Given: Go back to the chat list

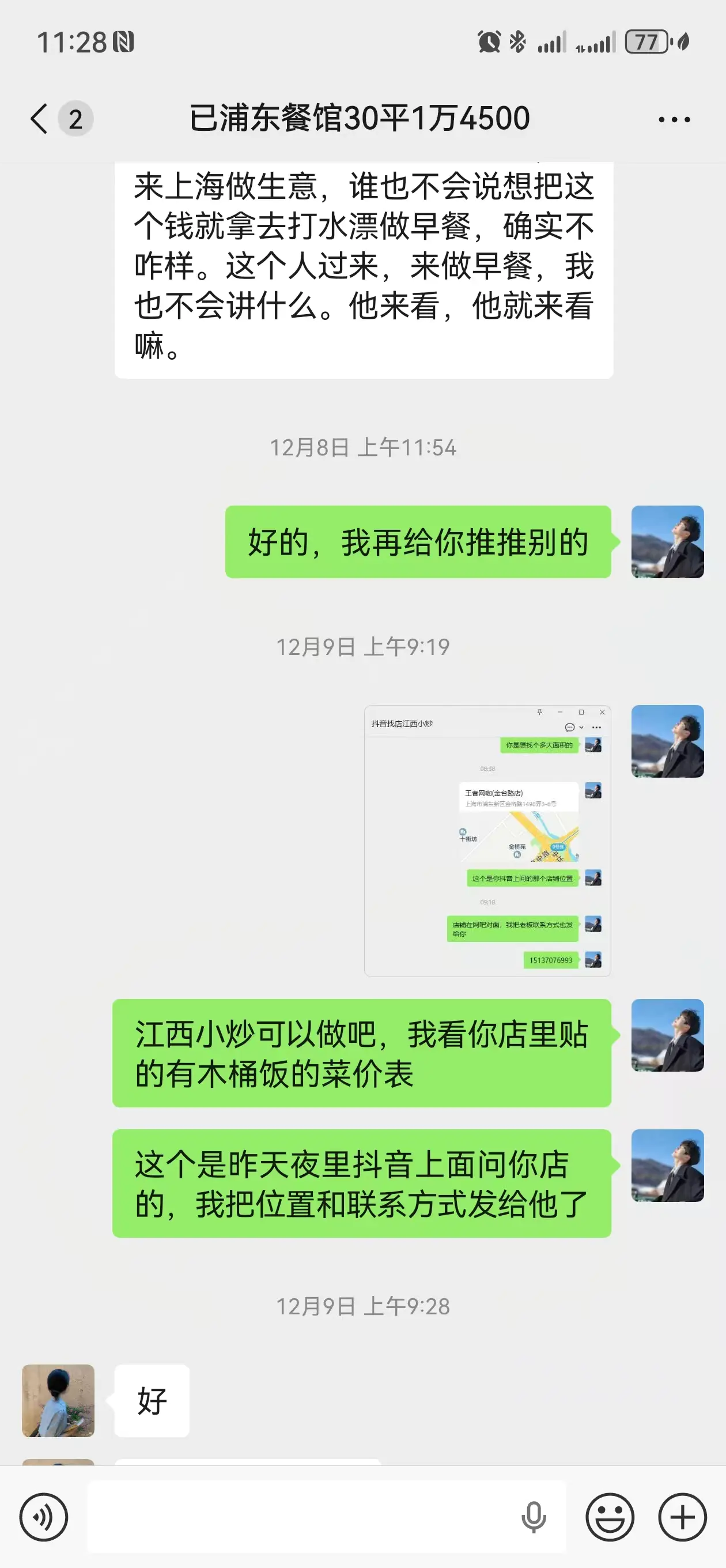Looking at the screenshot, I should [x=40, y=118].
